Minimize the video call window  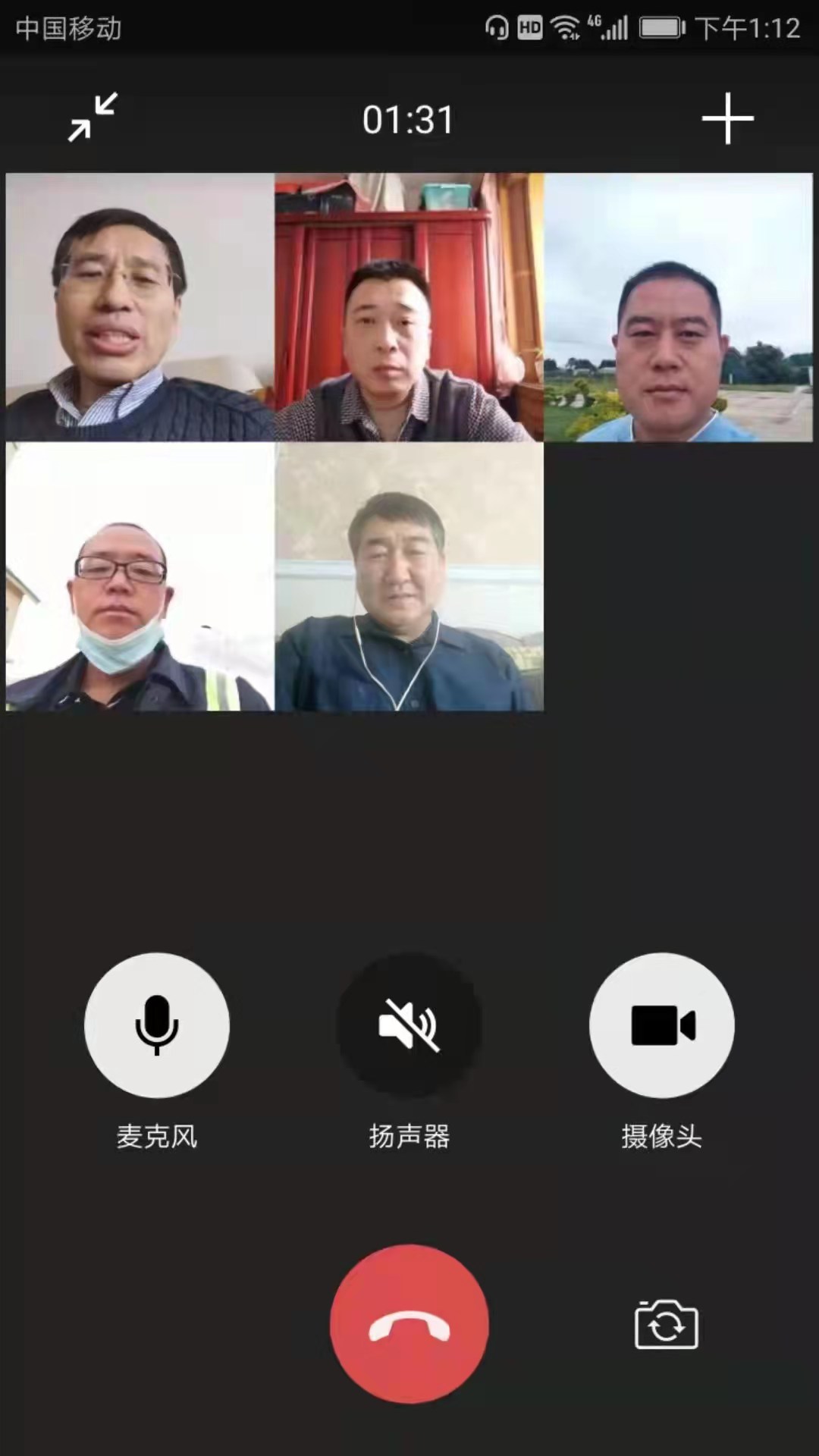(x=93, y=118)
